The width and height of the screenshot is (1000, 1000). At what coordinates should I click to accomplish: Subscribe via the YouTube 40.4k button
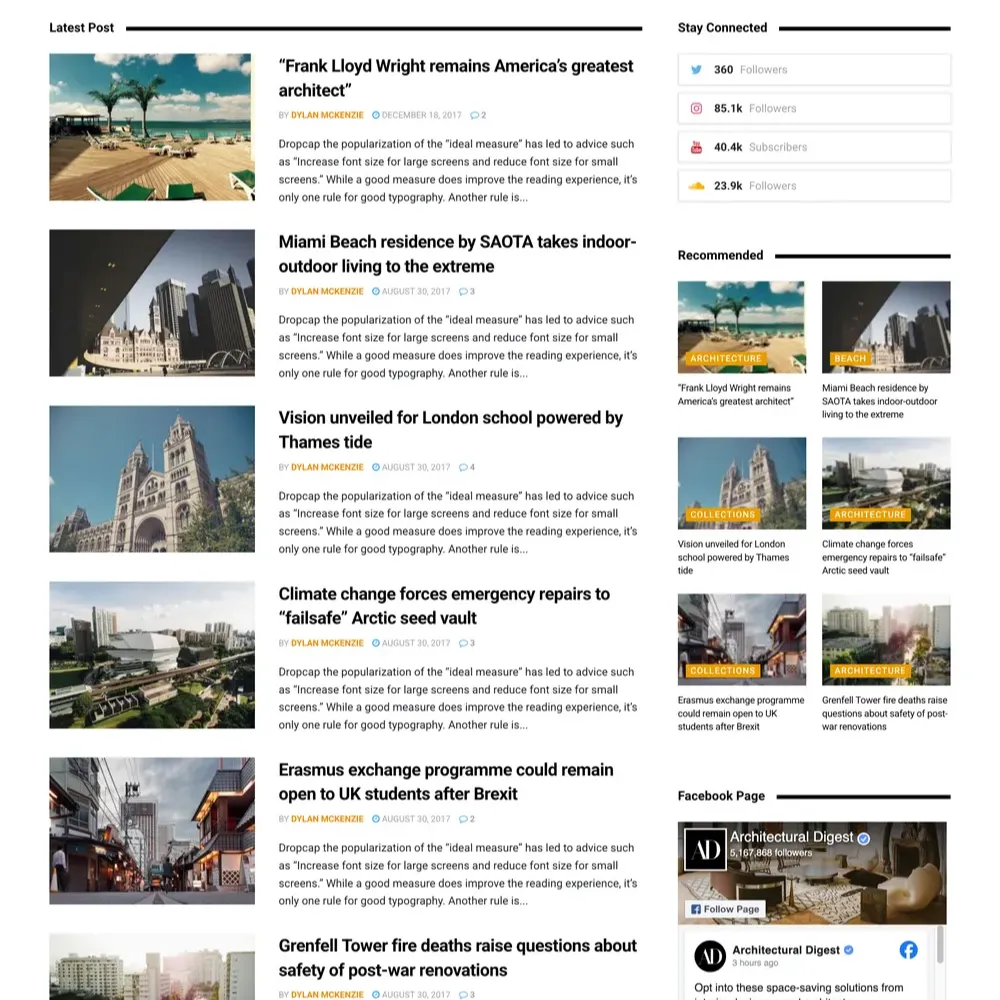click(813, 147)
